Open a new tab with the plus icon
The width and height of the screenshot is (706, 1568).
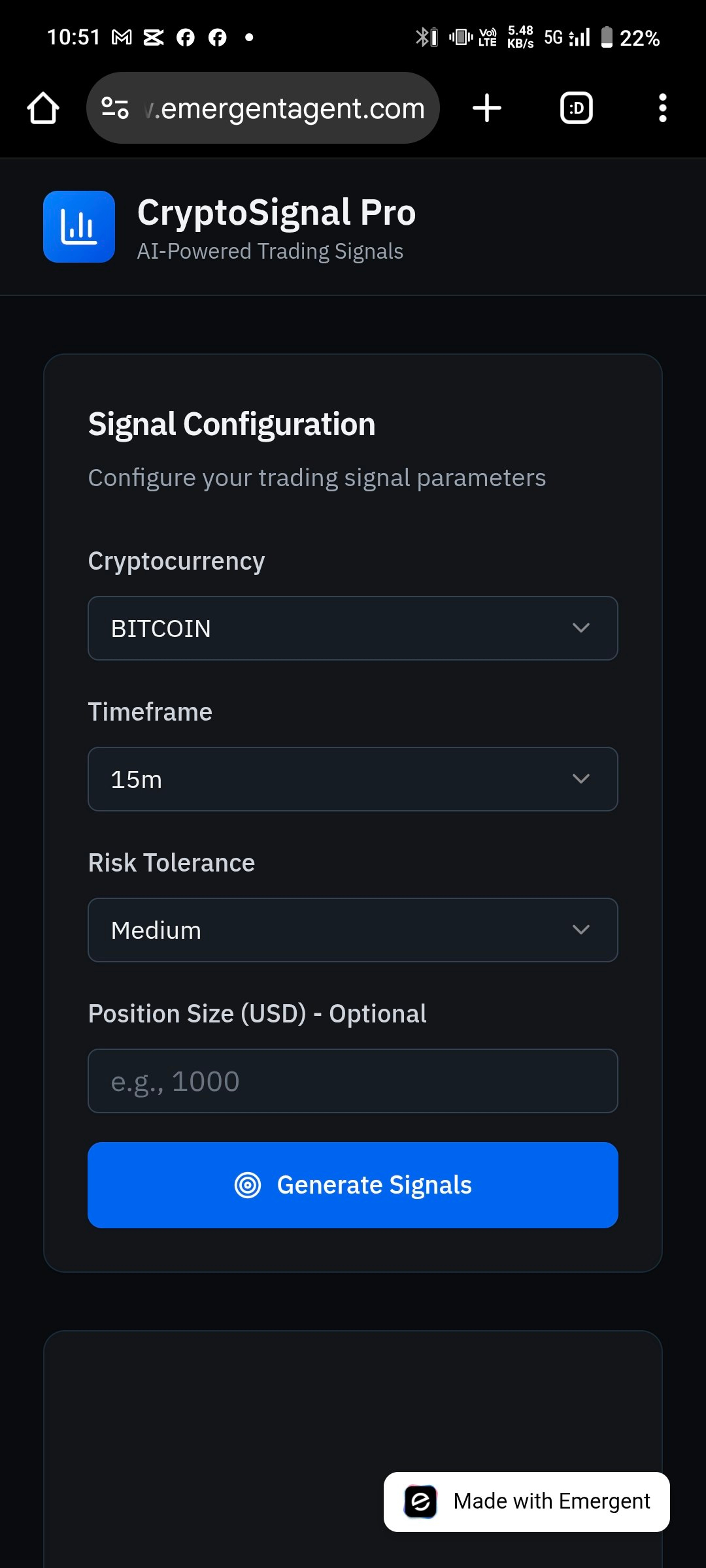486,108
